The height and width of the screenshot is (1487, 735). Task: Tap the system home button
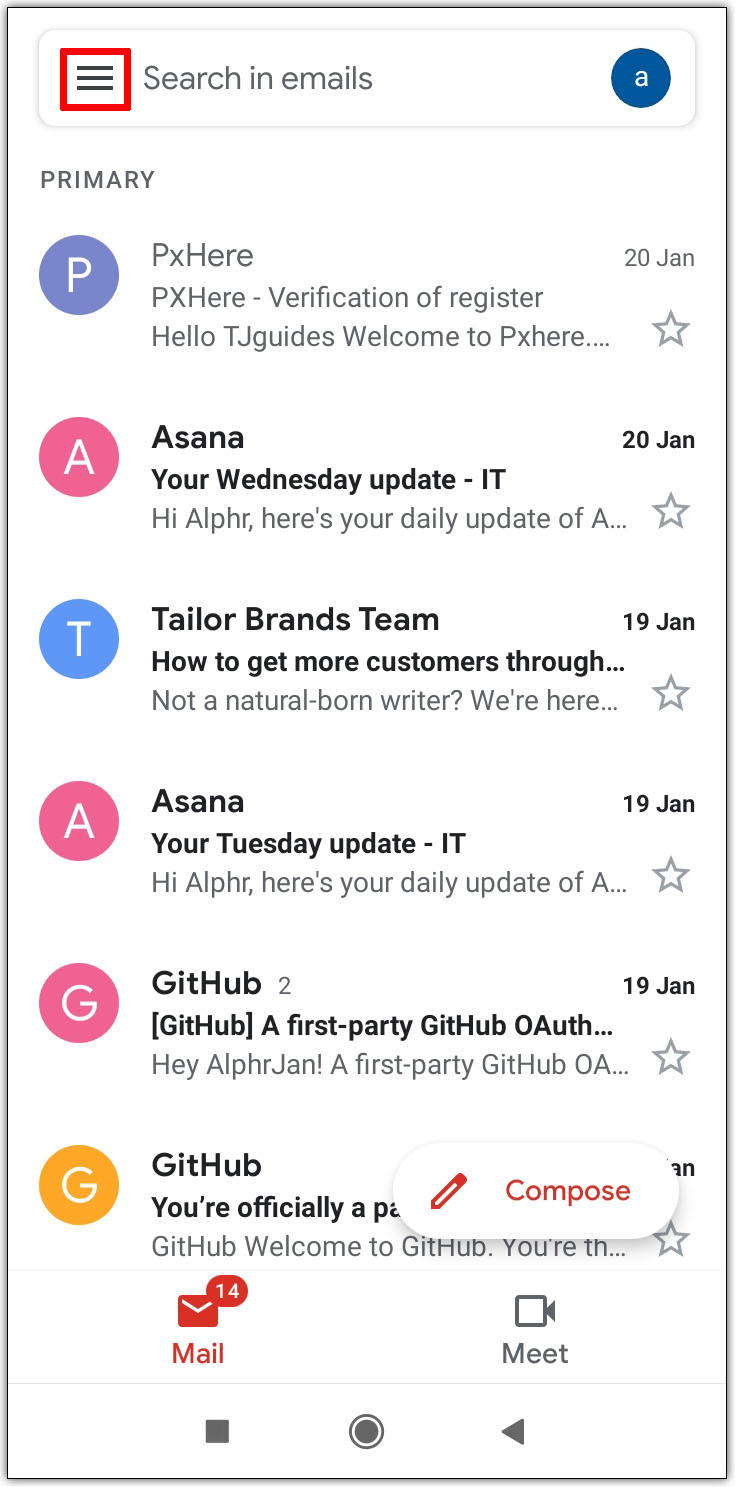[x=367, y=1432]
